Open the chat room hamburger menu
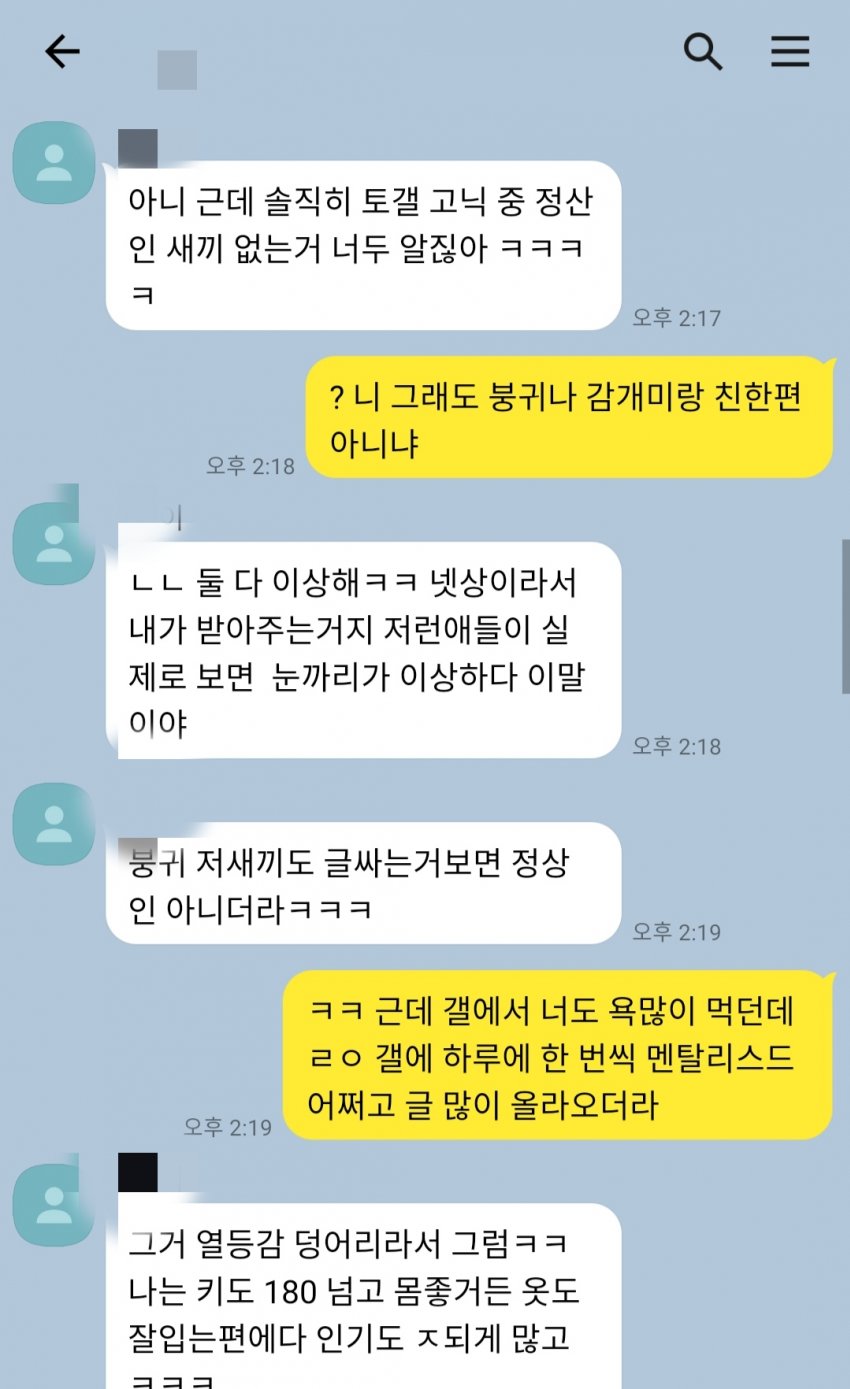The image size is (850, 1389). (789, 52)
